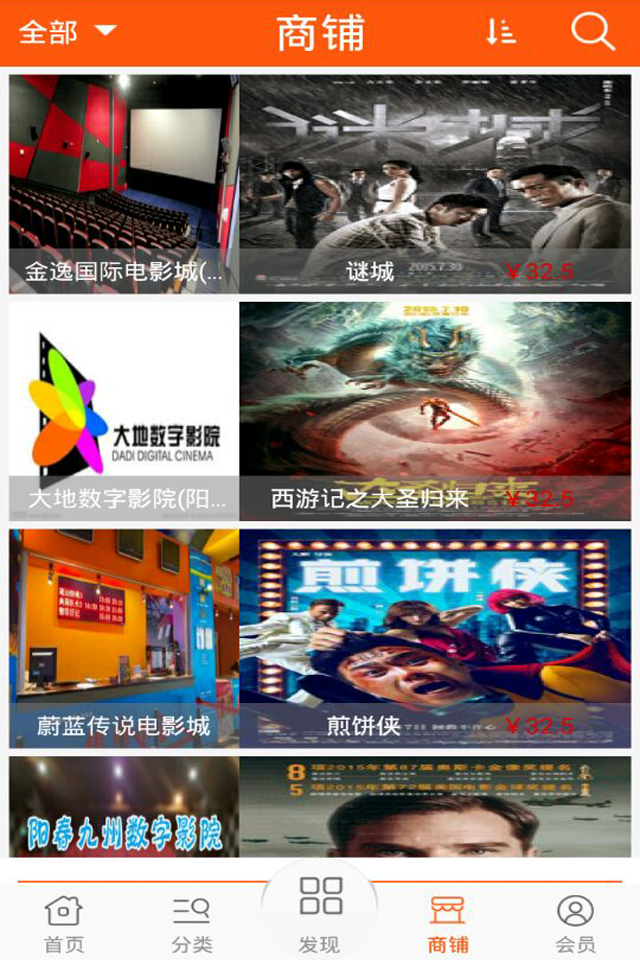640x960 pixels.
Task: Open 金逸国际电影城 cinema tile
Action: [124, 183]
